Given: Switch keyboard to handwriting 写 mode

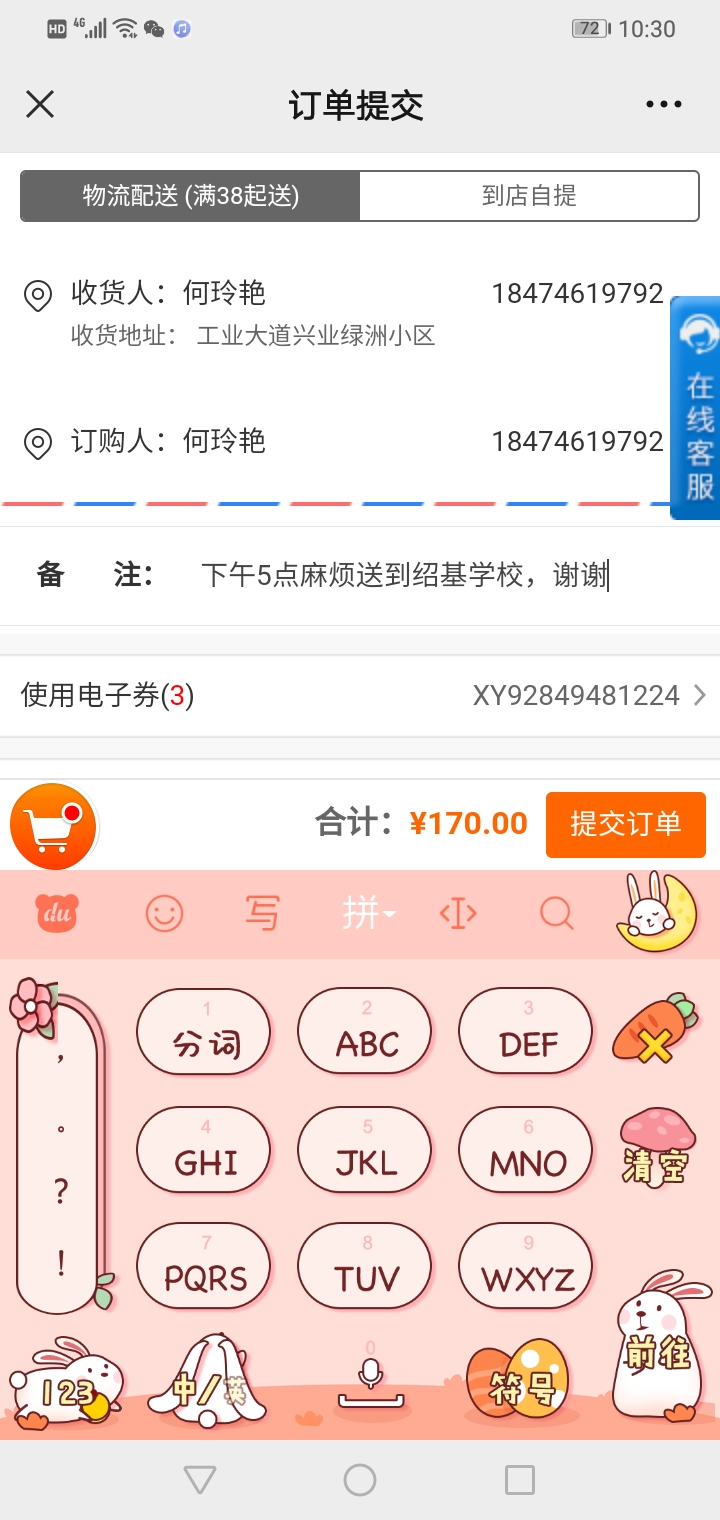Looking at the screenshot, I should (262, 913).
